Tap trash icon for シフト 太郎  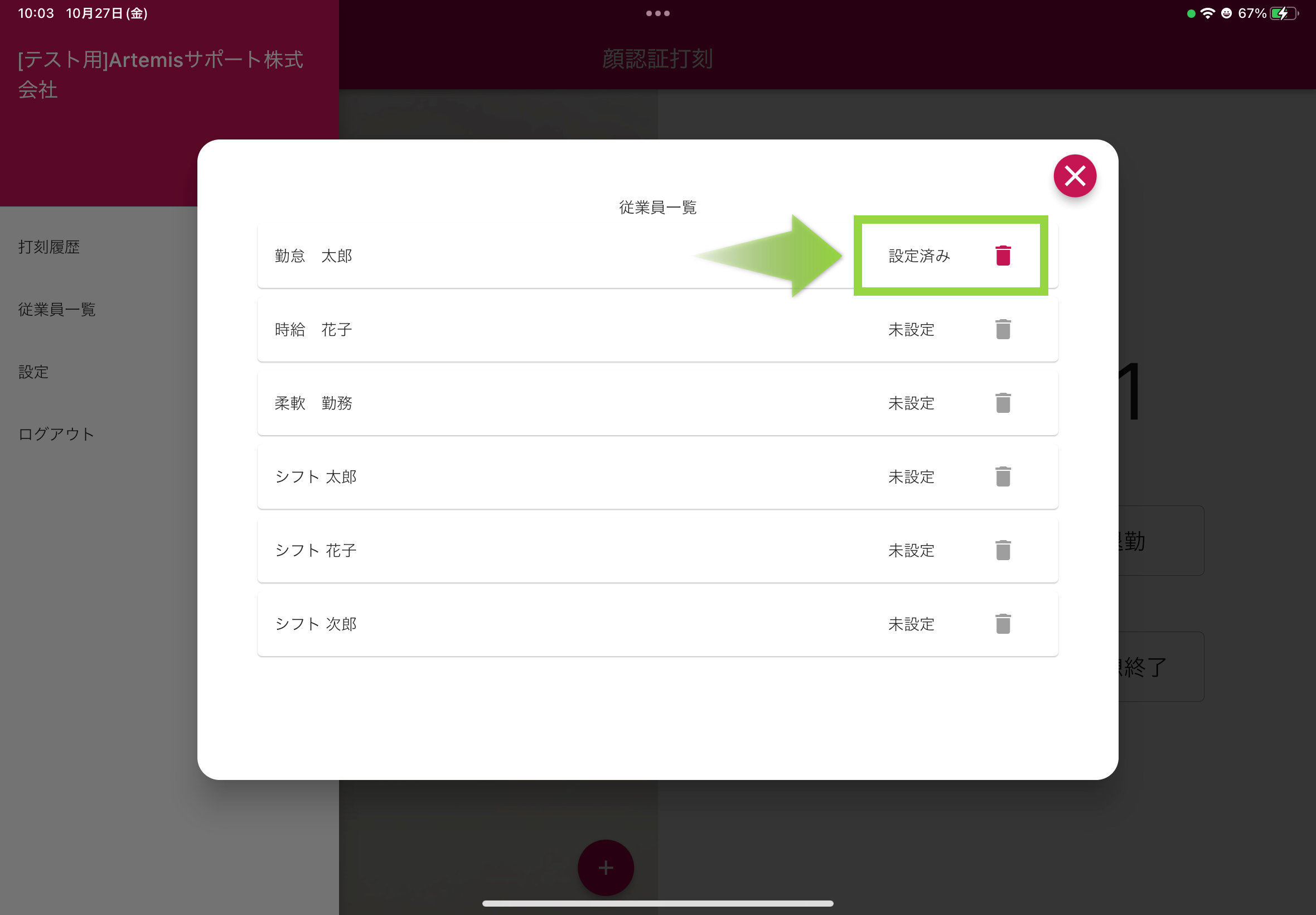click(1003, 476)
